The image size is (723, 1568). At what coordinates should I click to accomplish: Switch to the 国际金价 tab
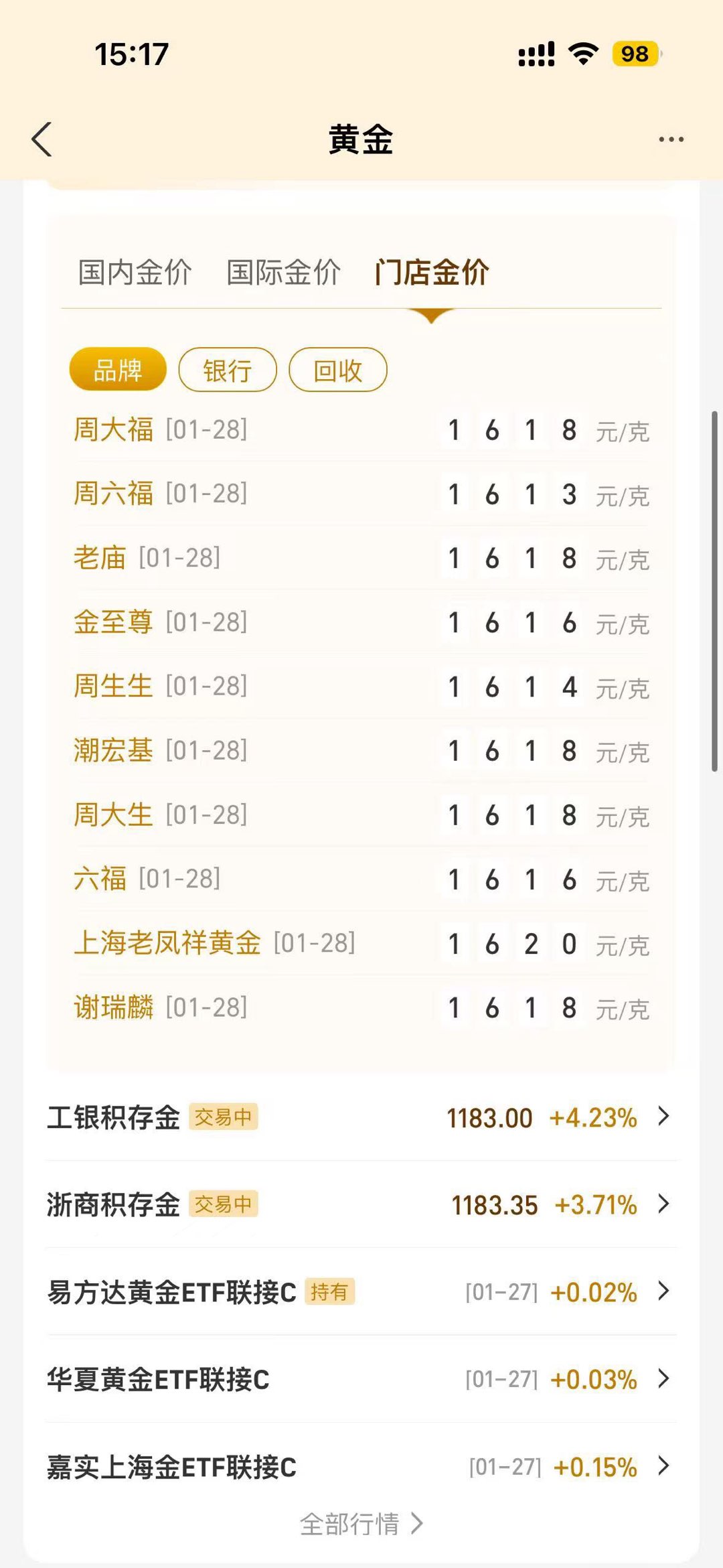(283, 273)
